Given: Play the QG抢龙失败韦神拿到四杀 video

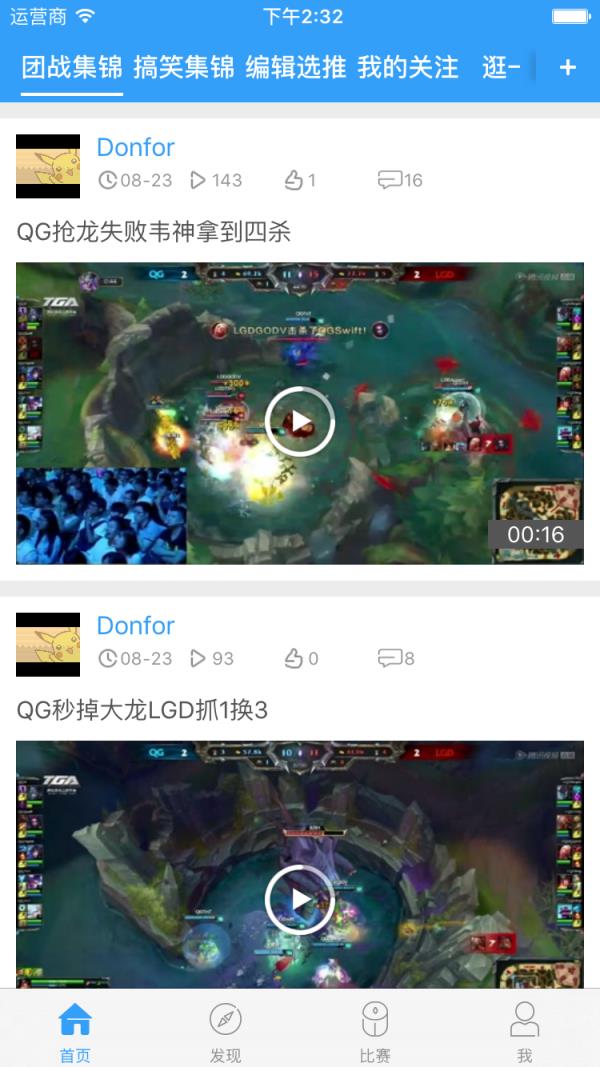Looking at the screenshot, I should [300, 421].
